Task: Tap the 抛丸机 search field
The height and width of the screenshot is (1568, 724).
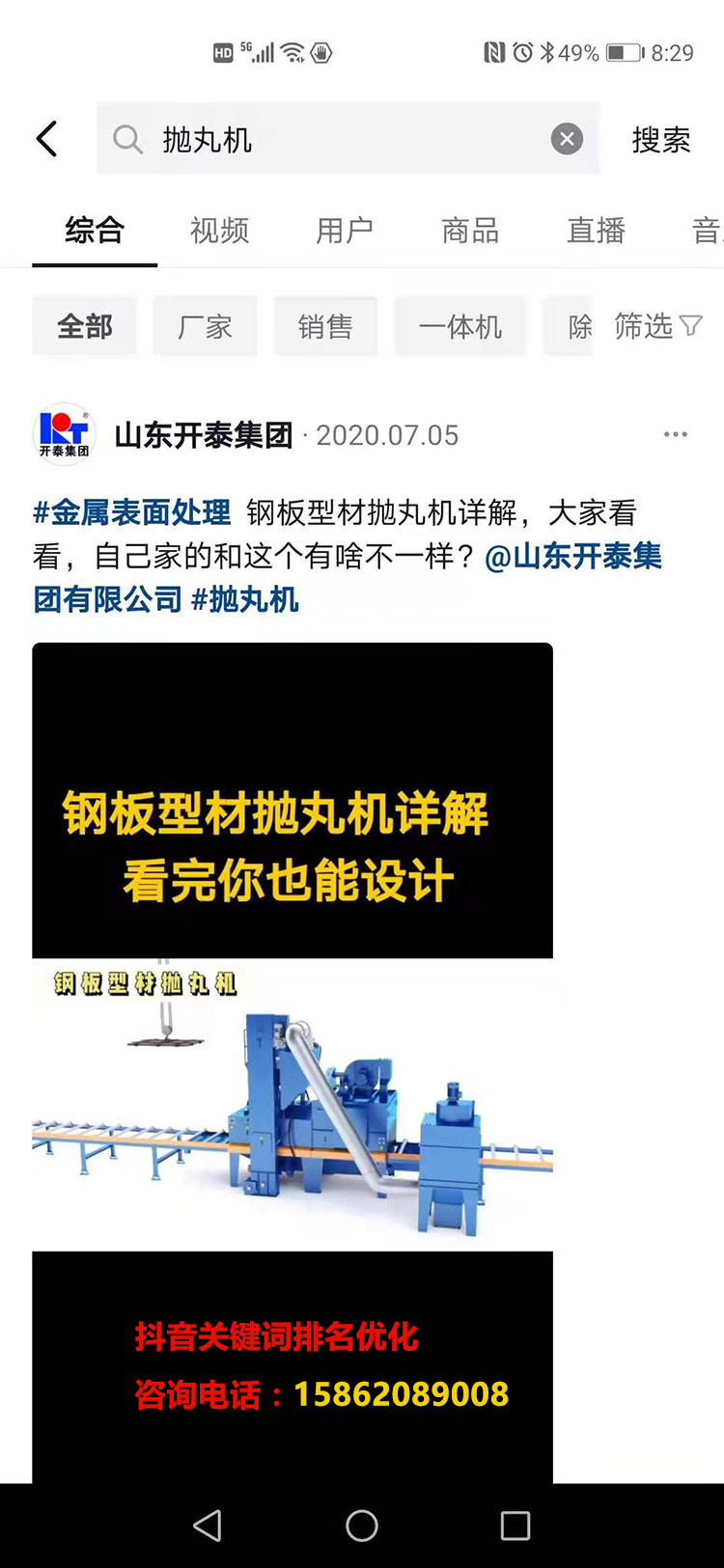Action: pyautogui.click(x=328, y=140)
